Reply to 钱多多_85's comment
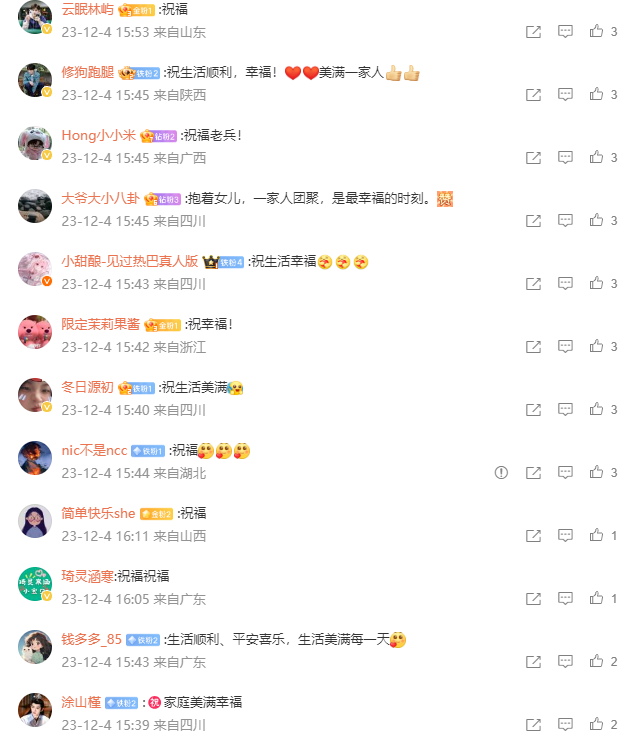Image resolution: width=638 pixels, height=745 pixels. point(565,662)
